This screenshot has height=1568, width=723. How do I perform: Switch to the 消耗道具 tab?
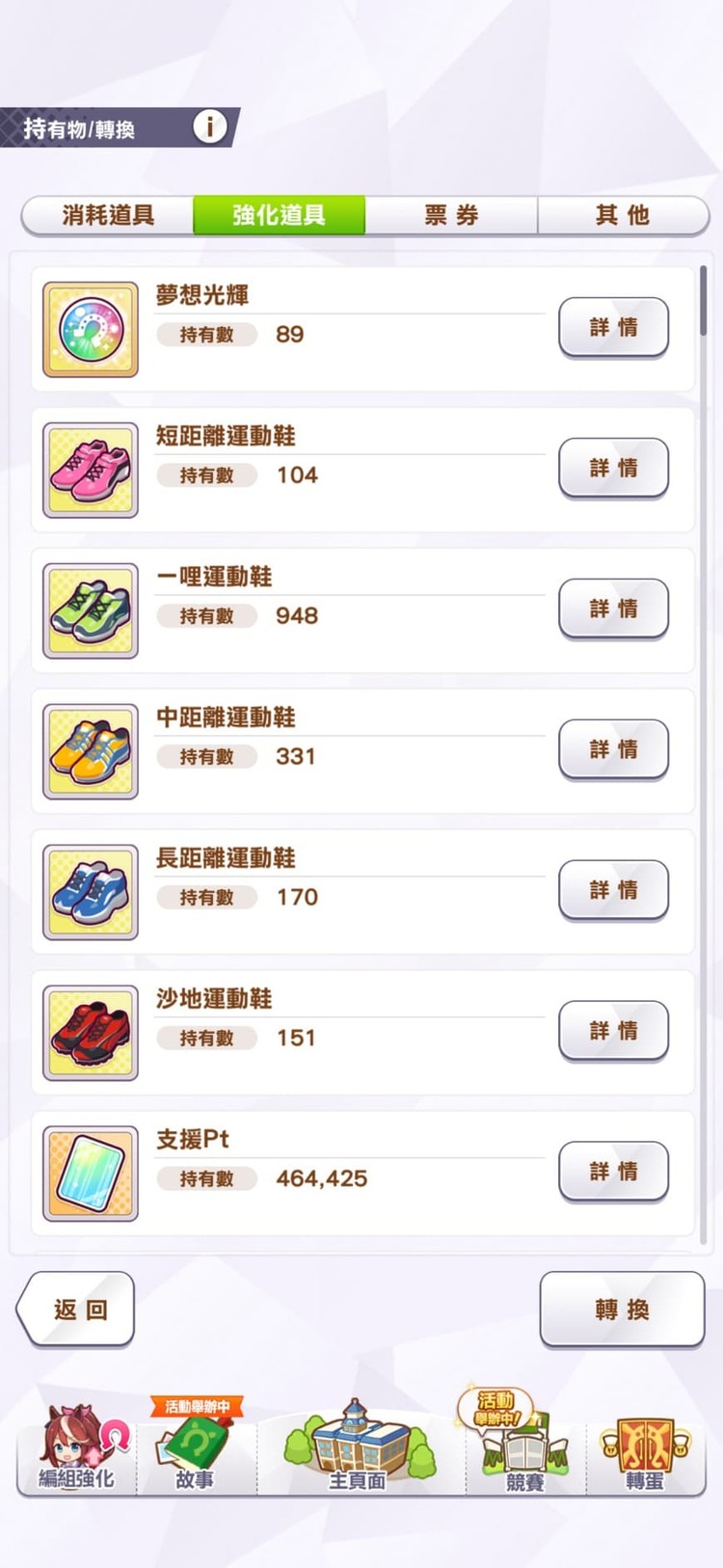[x=106, y=215]
